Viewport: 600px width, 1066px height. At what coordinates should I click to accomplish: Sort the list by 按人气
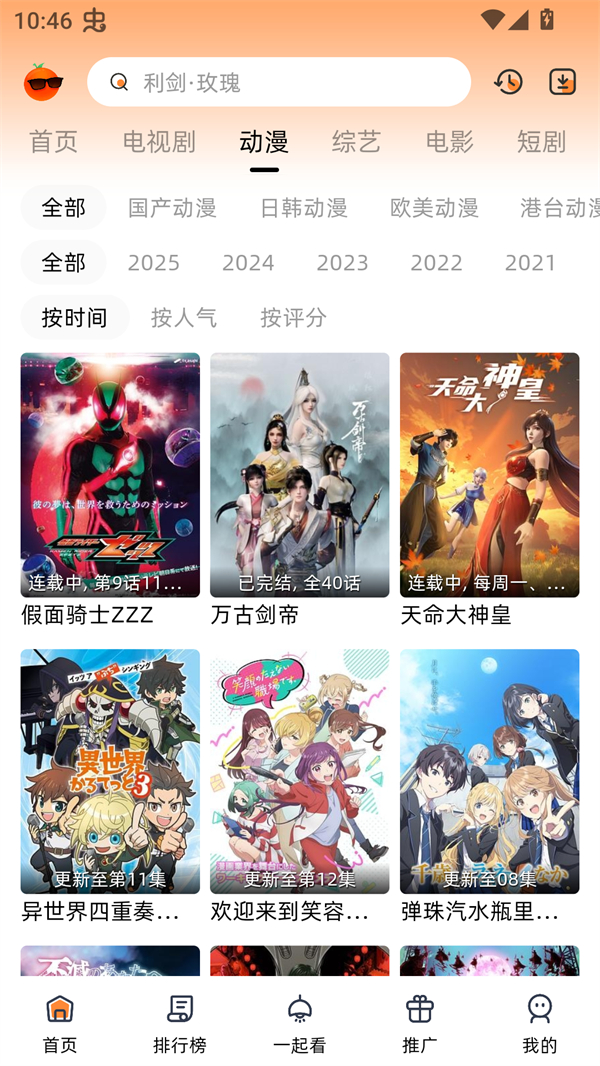pos(184,318)
